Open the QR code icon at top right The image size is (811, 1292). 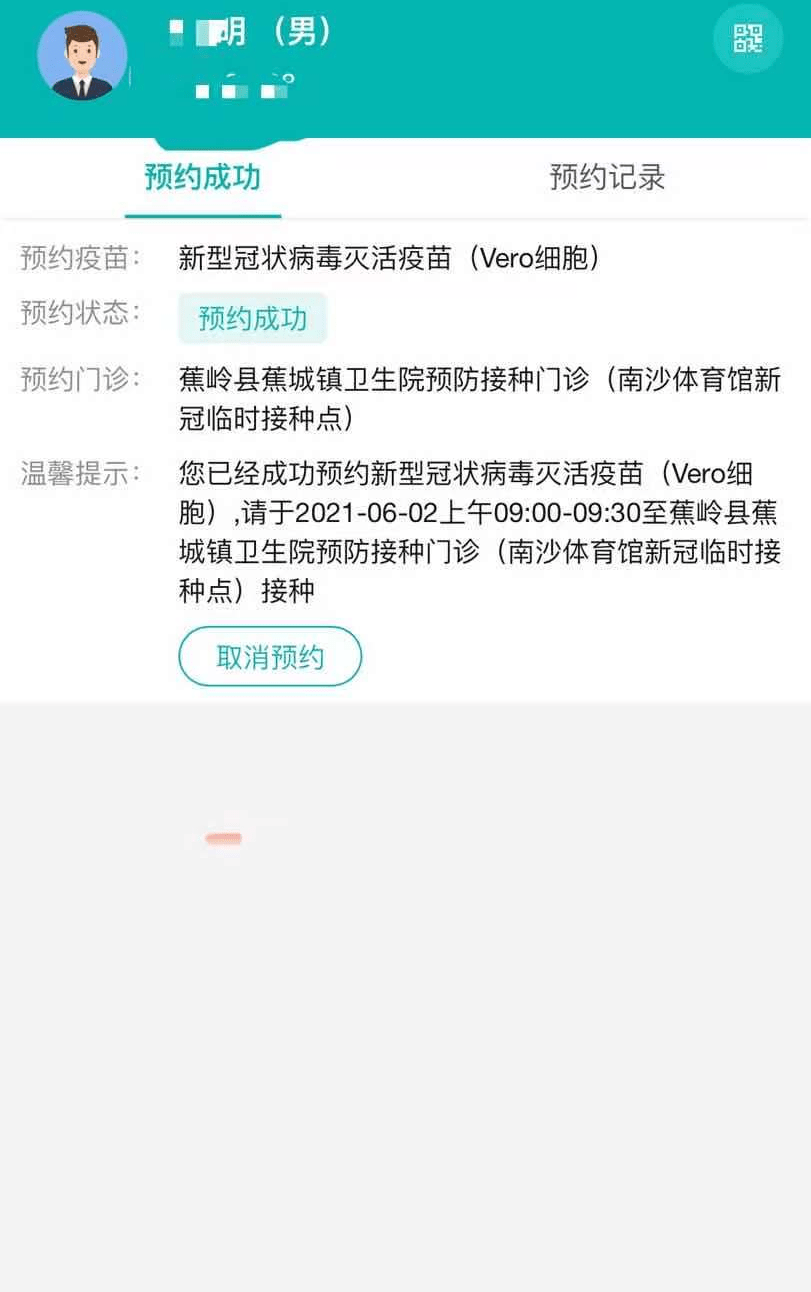pyautogui.click(x=746, y=39)
